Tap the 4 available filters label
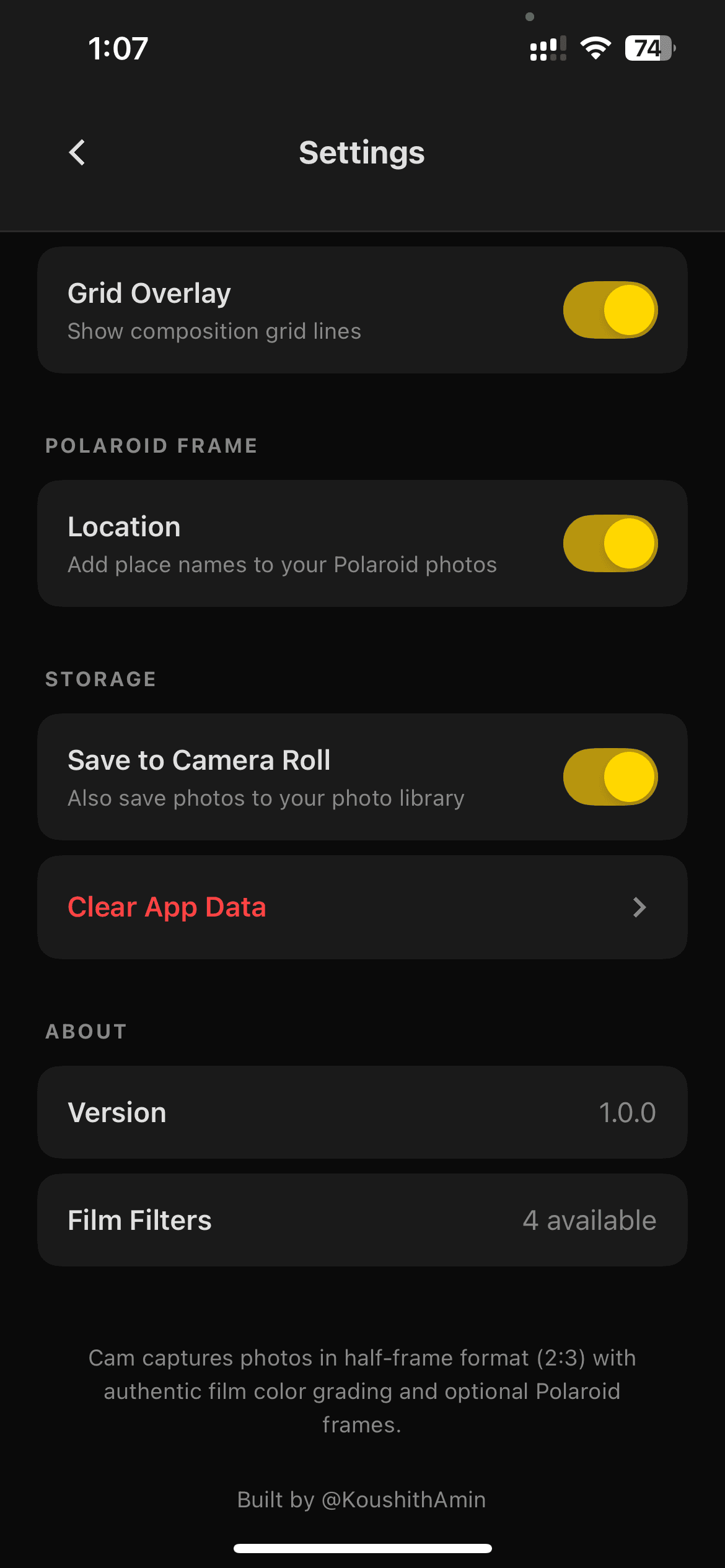The image size is (725, 1568). 589,1220
